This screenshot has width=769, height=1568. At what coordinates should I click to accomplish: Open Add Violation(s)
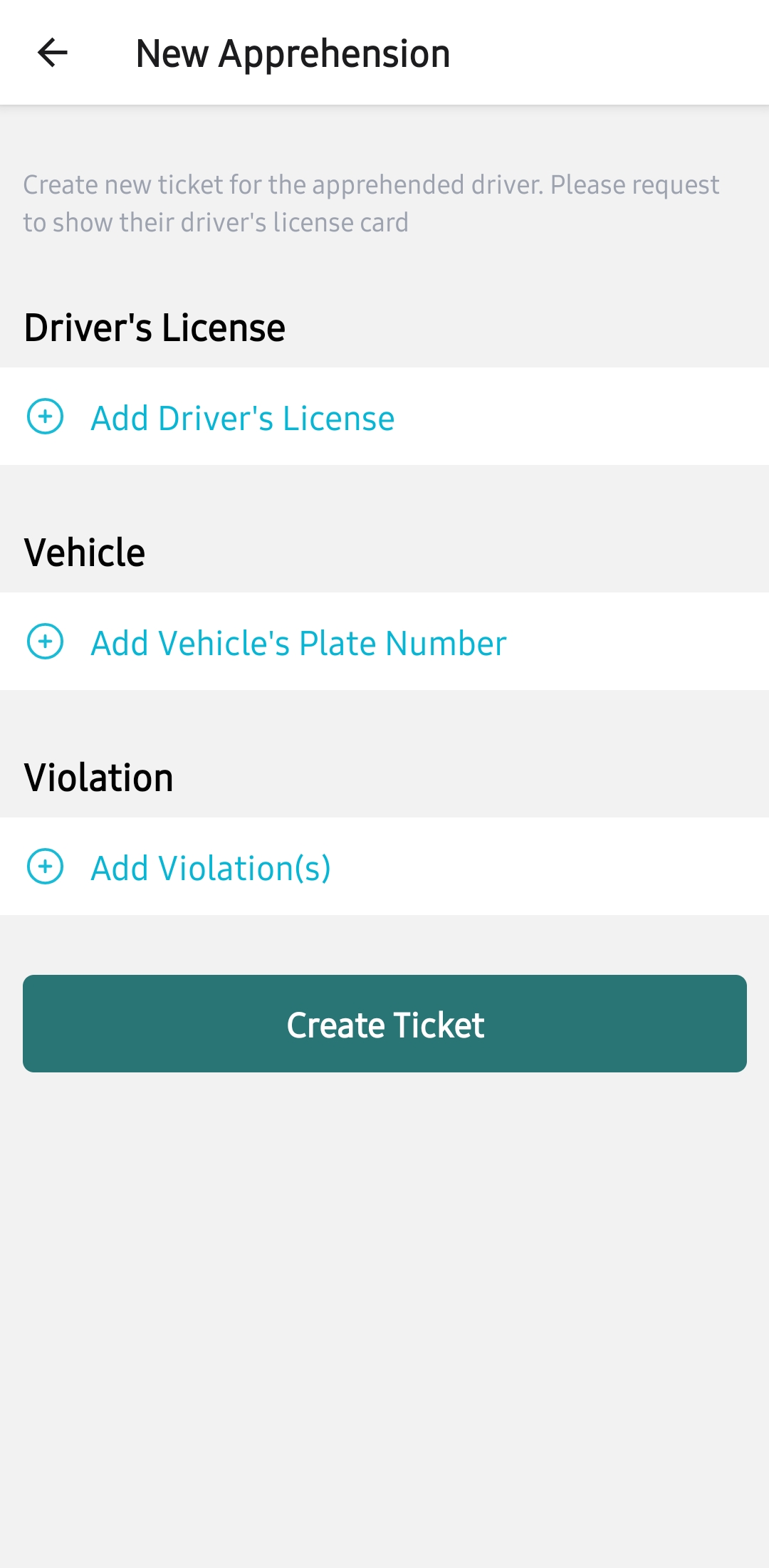211,867
